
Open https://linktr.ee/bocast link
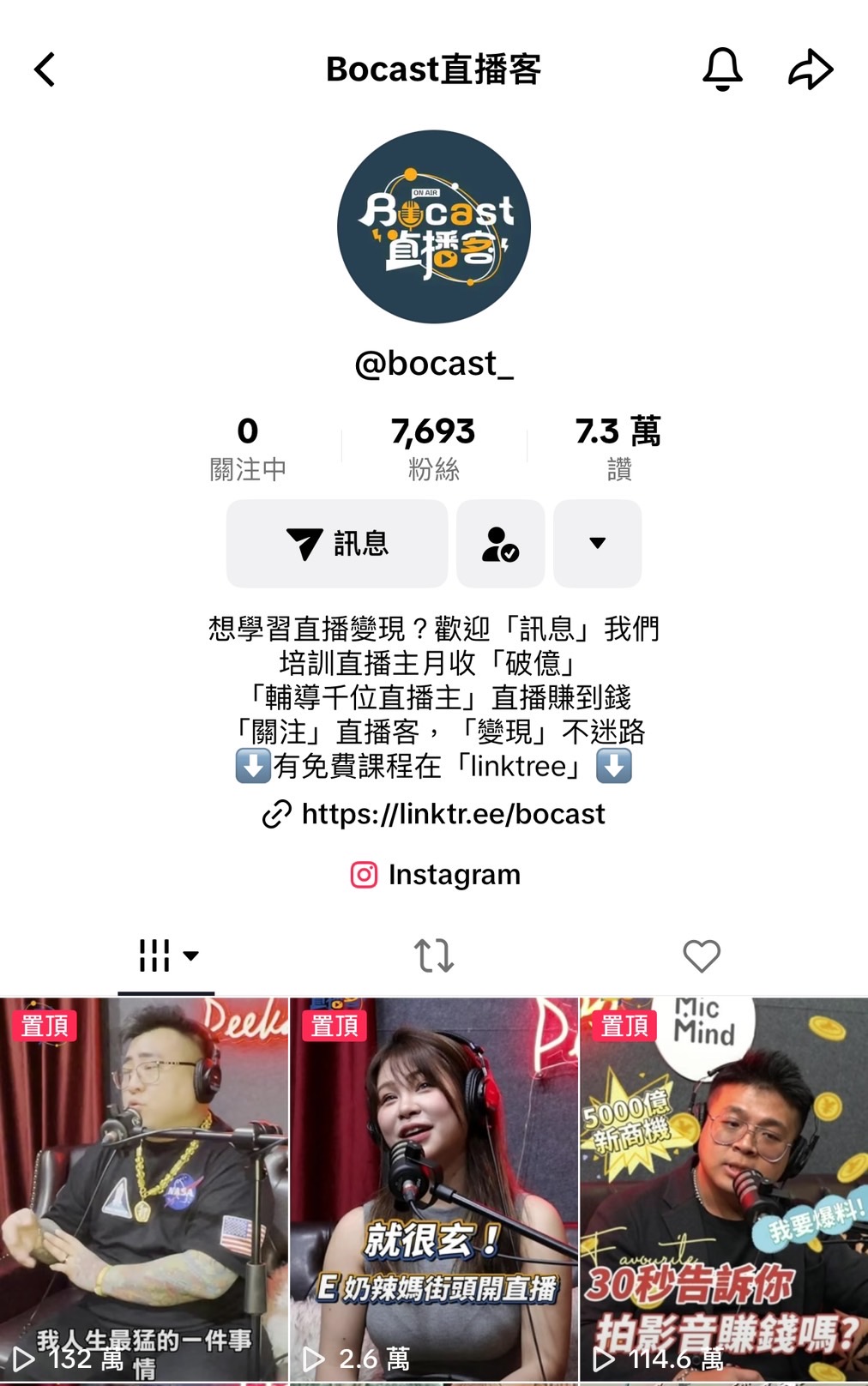tap(453, 815)
